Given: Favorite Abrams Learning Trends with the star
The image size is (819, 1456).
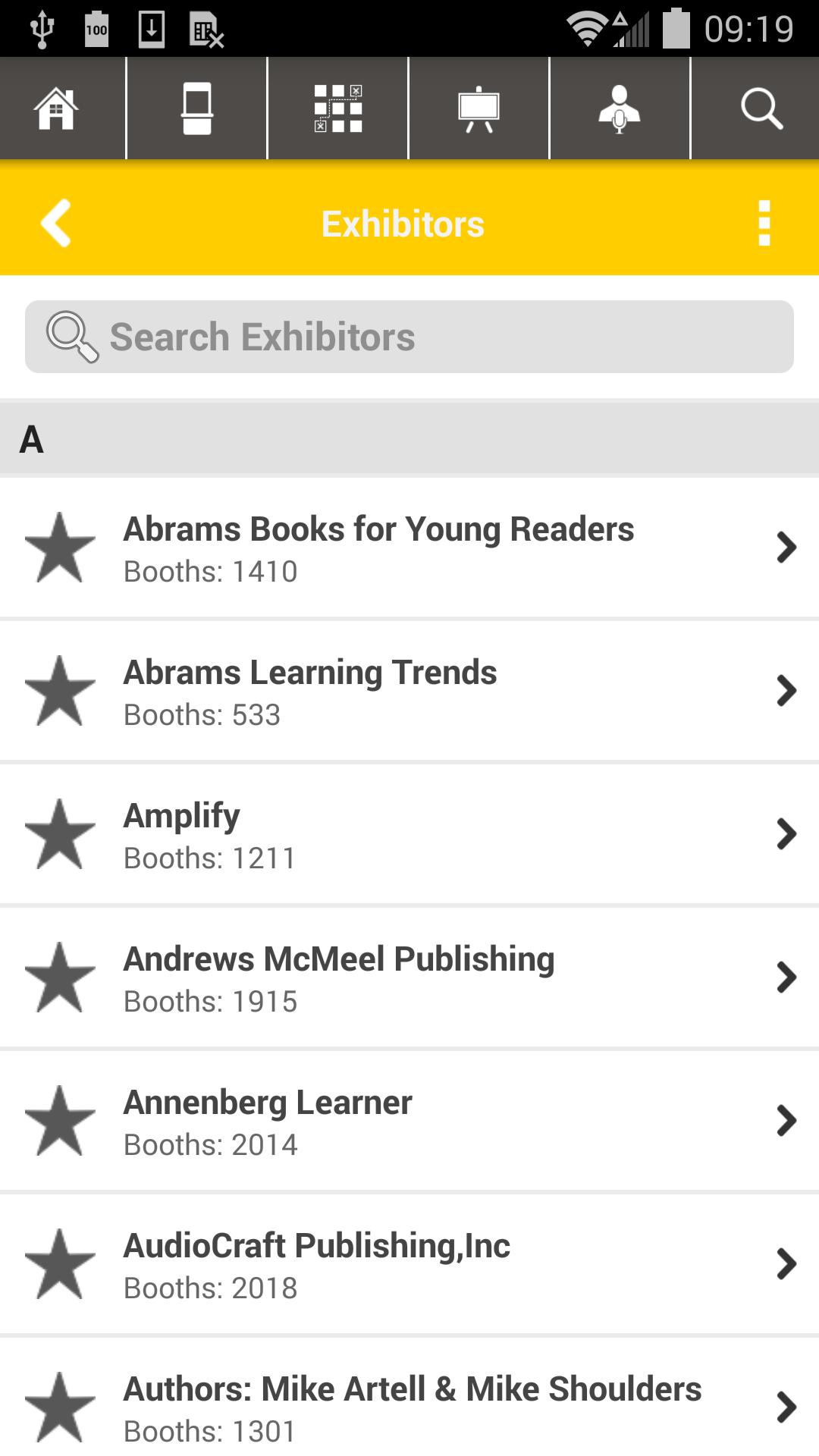Looking at the screenshot, I should (60, 691).
